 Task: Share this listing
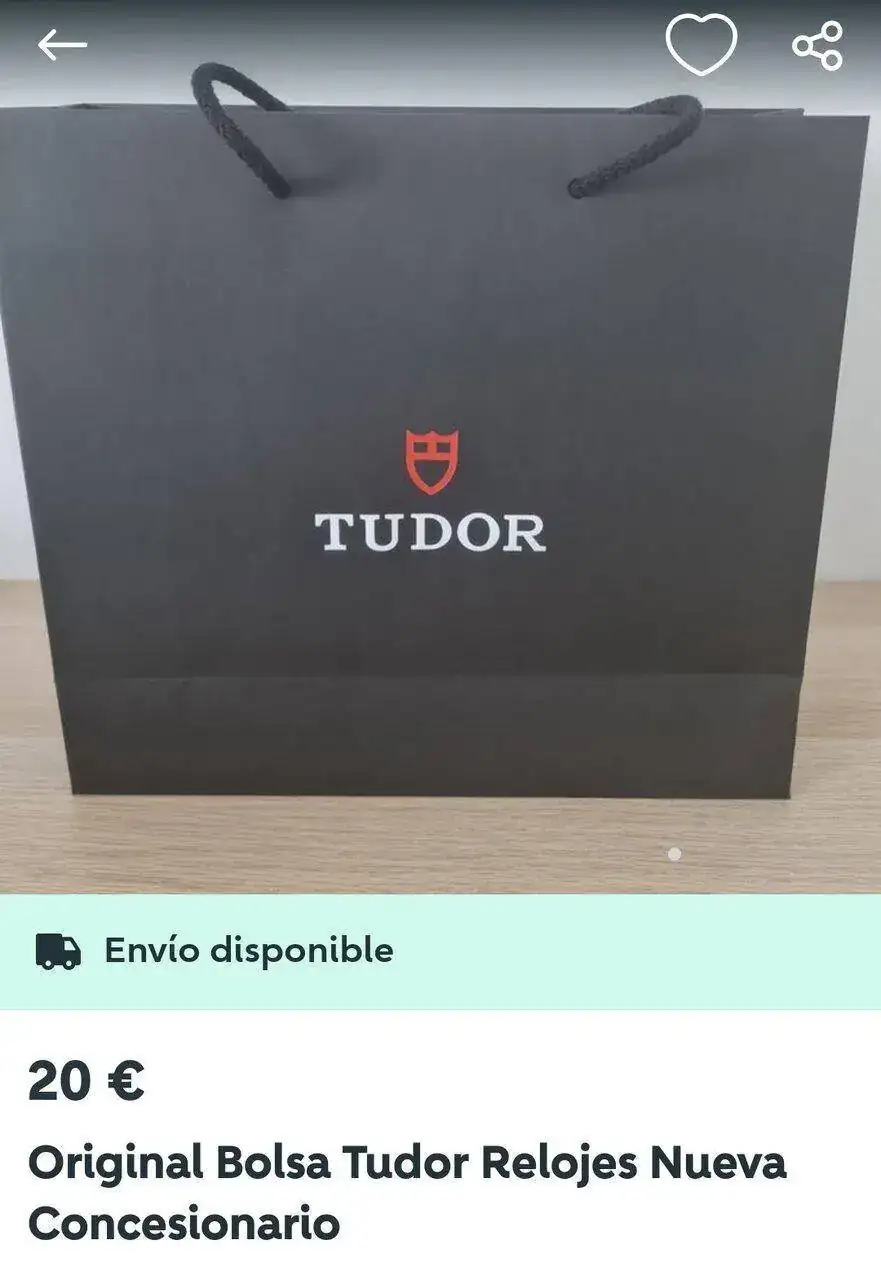pyautogui.click(x=817, y=45)
